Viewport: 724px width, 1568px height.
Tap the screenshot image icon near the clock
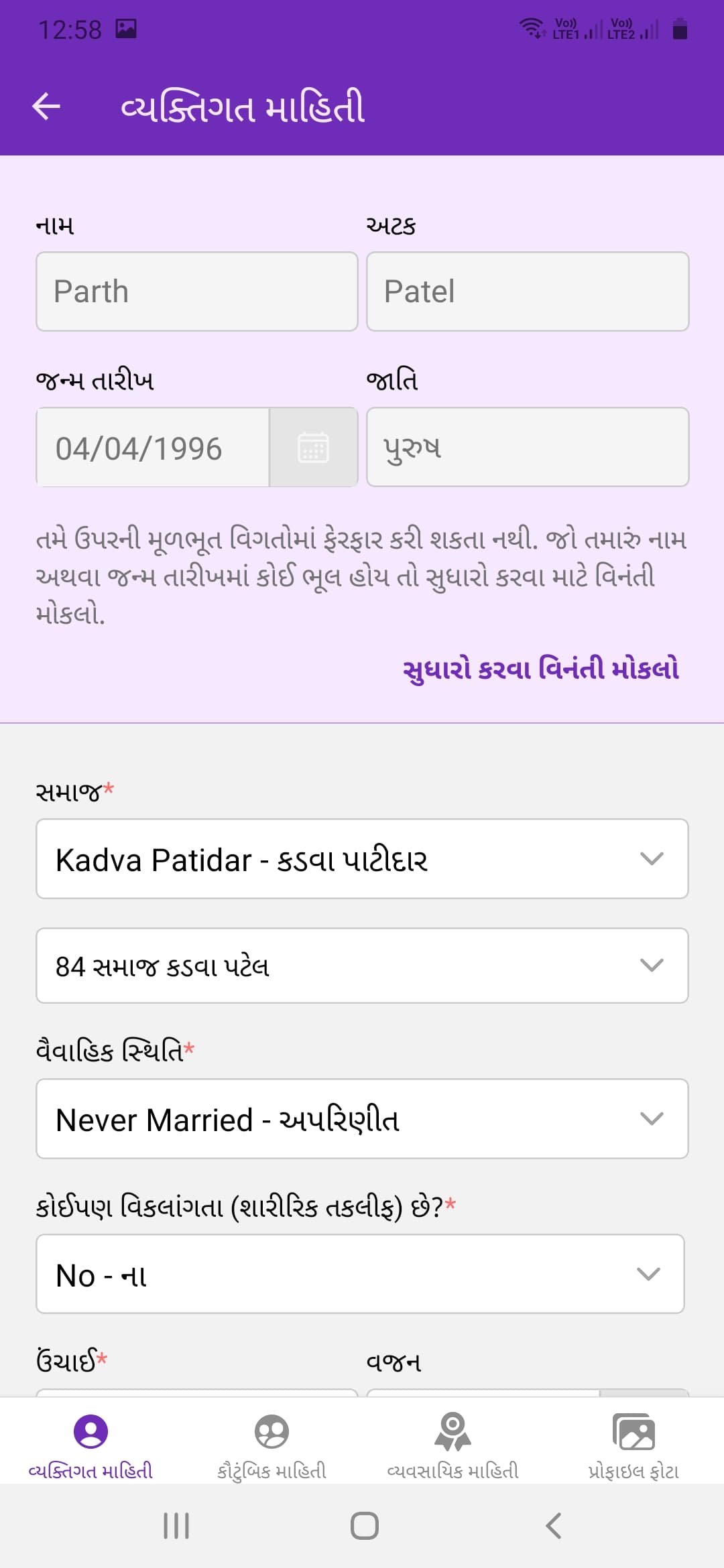point(125,29)
